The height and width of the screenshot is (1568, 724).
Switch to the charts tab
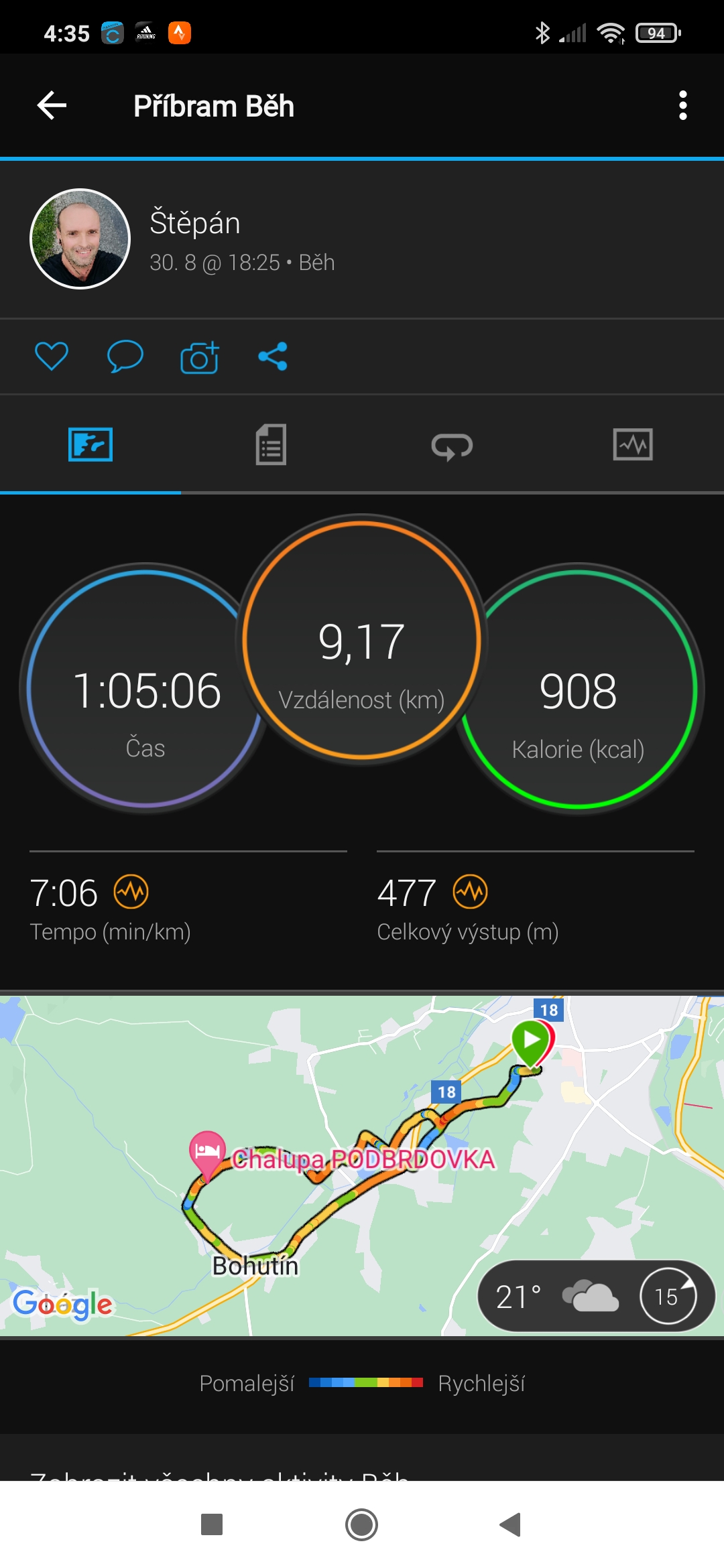coord(633,445)
